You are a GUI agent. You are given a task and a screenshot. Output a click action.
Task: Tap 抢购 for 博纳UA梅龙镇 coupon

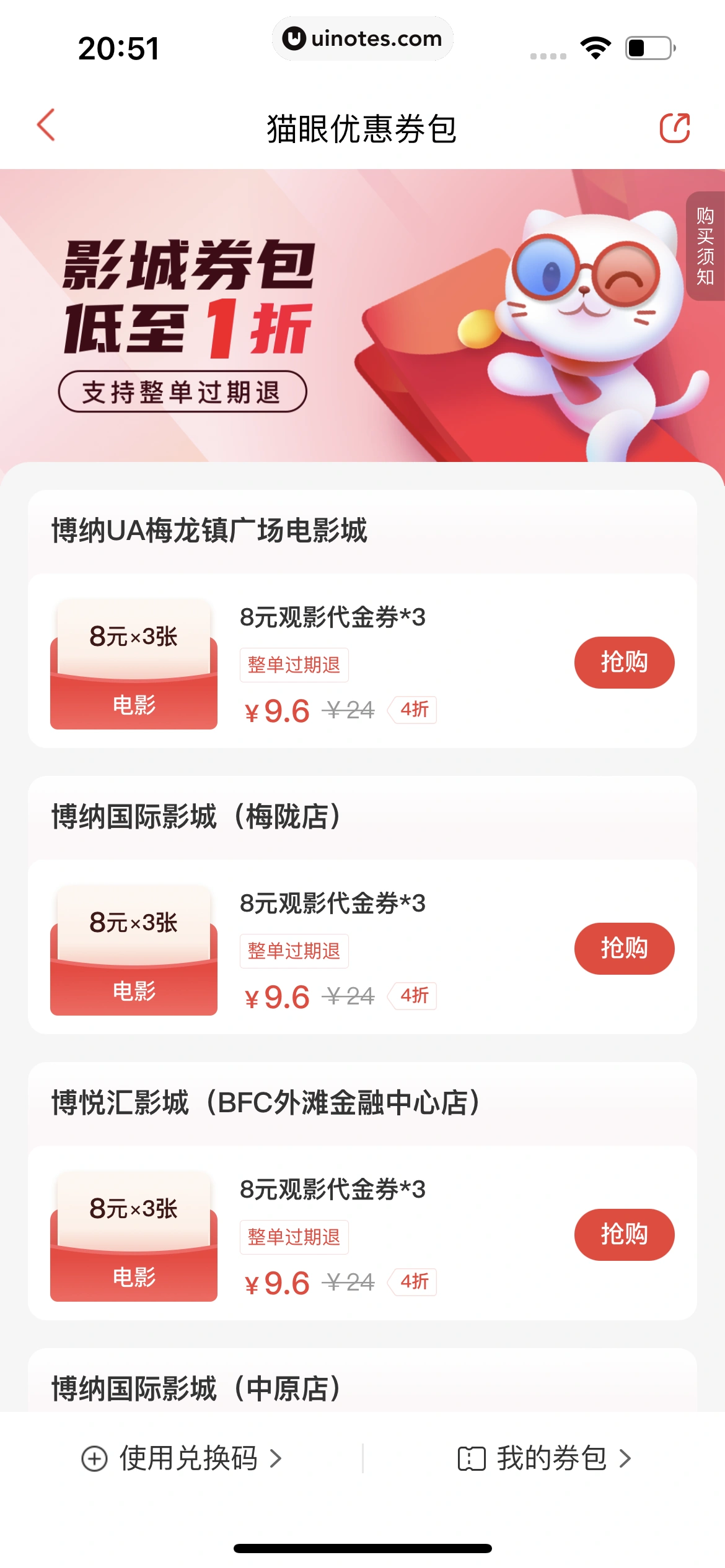624,662
